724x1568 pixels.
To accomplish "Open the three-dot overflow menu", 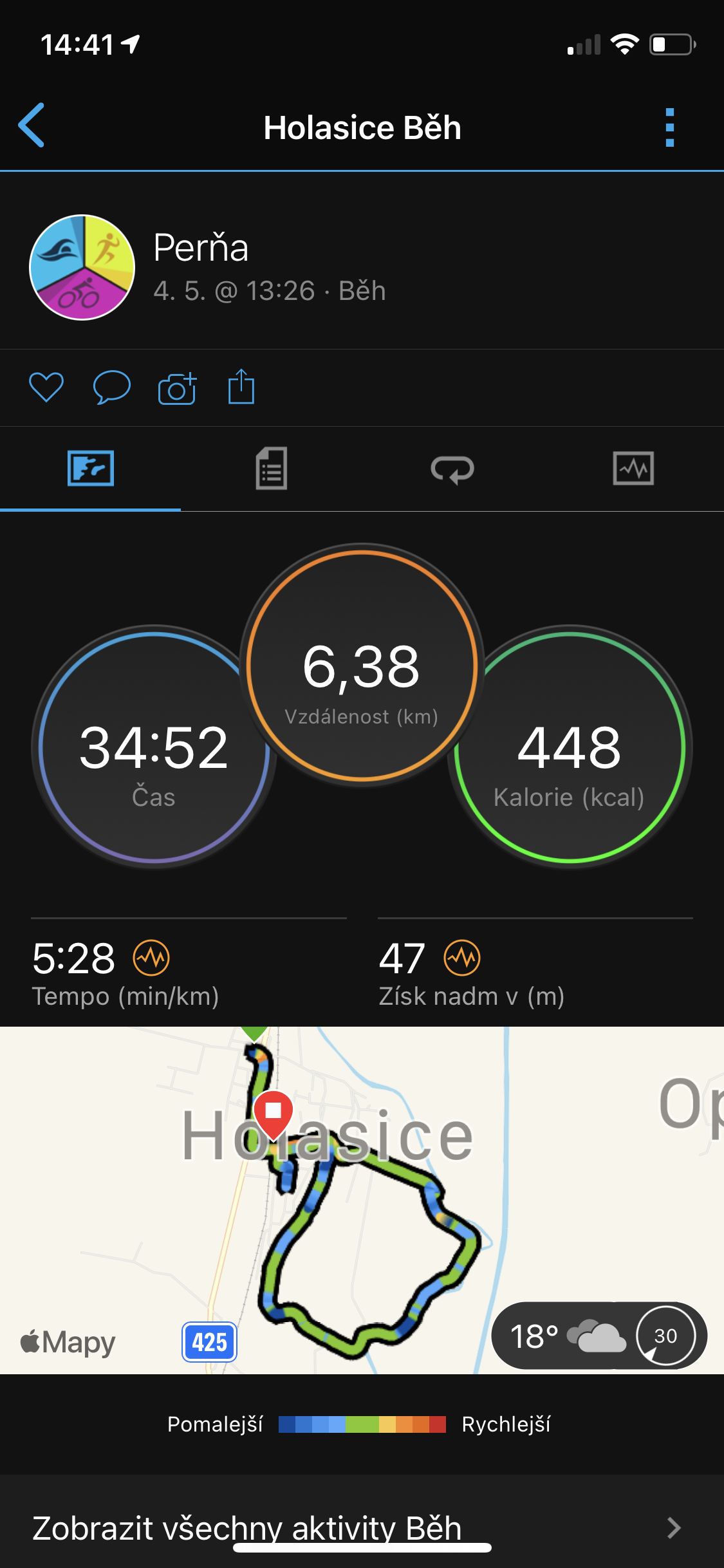I will pyautogui.click(x=670, y=127).
